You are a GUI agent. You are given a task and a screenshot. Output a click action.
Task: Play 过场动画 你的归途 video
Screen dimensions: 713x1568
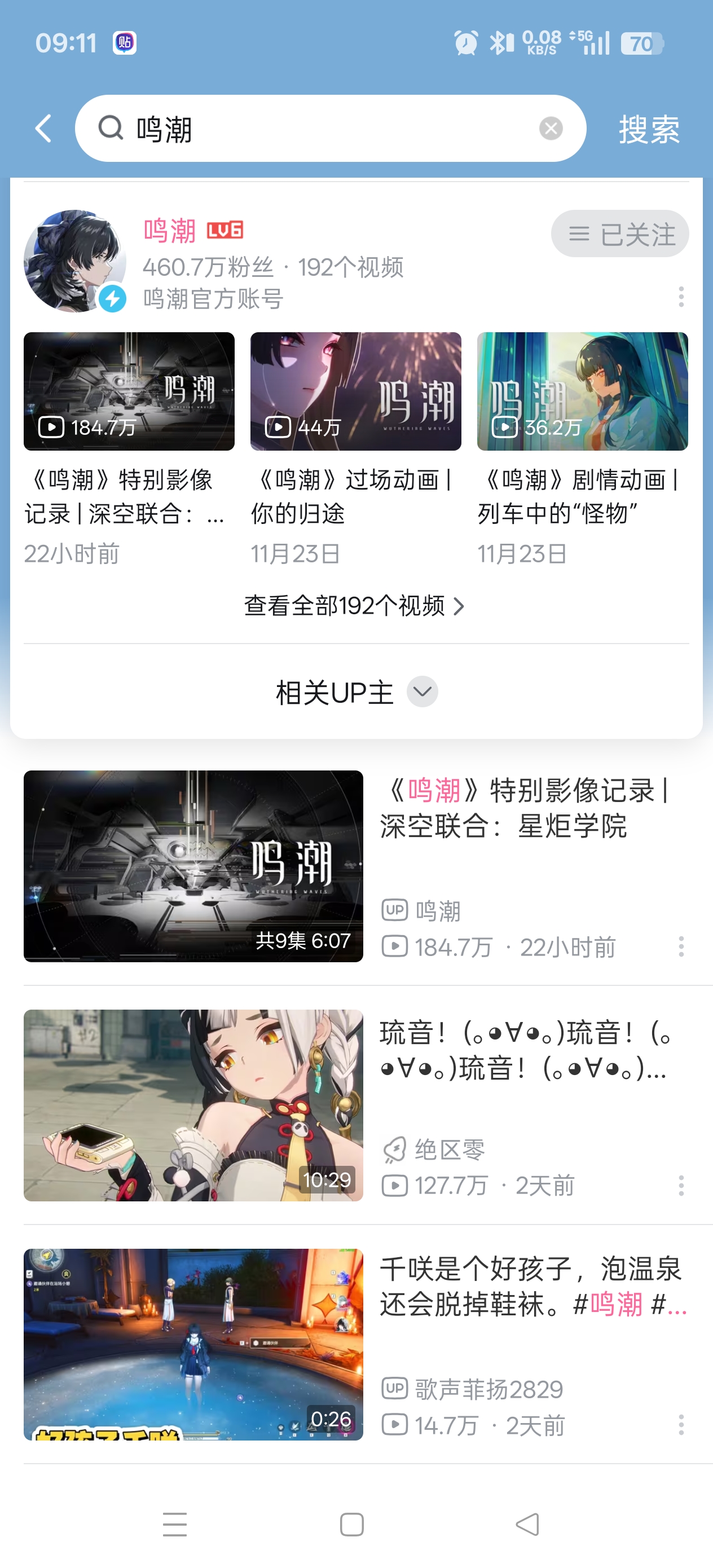[355, 391]
